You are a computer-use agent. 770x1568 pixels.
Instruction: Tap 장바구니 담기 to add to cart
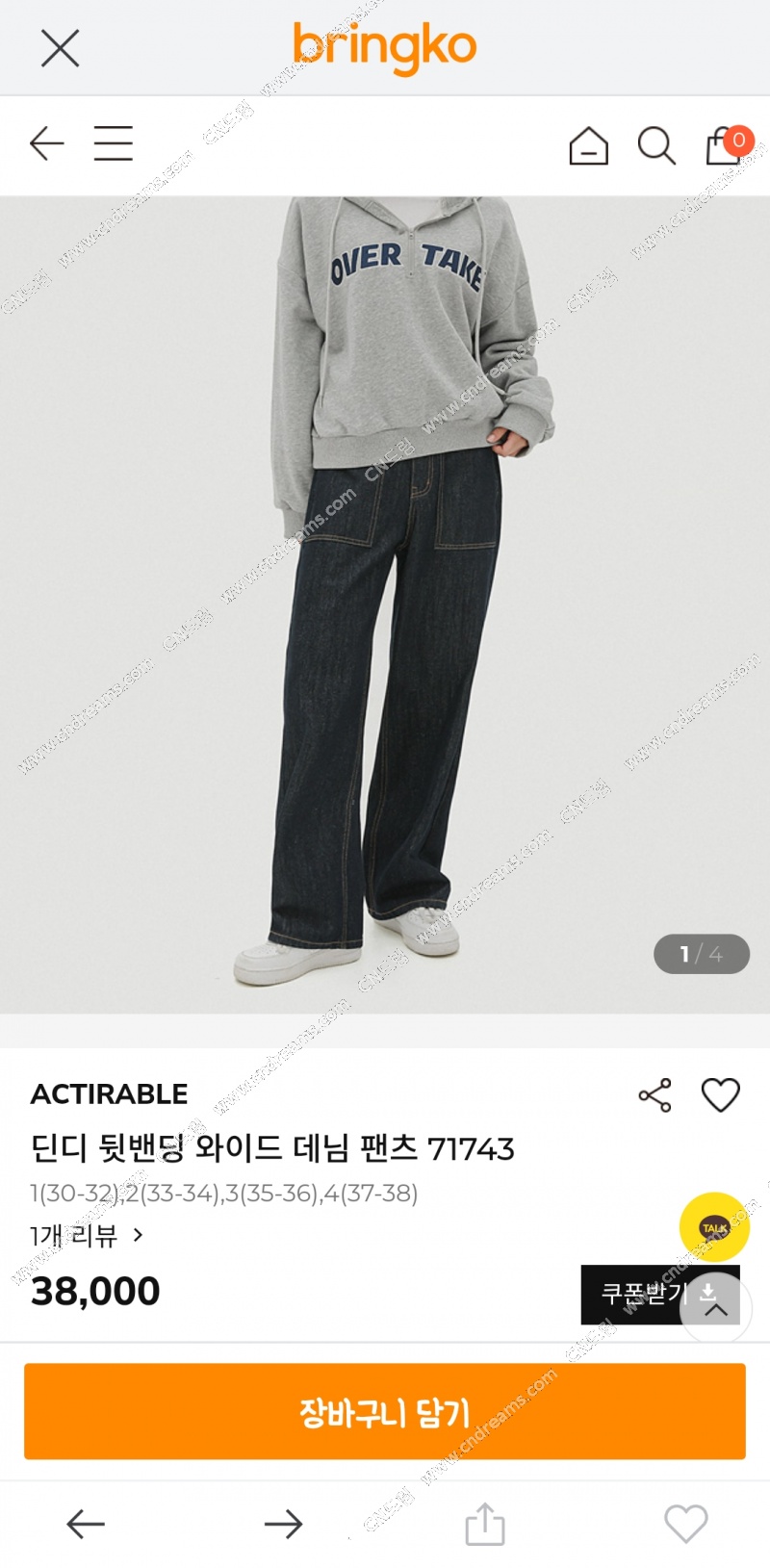(x=385, y=1411)
